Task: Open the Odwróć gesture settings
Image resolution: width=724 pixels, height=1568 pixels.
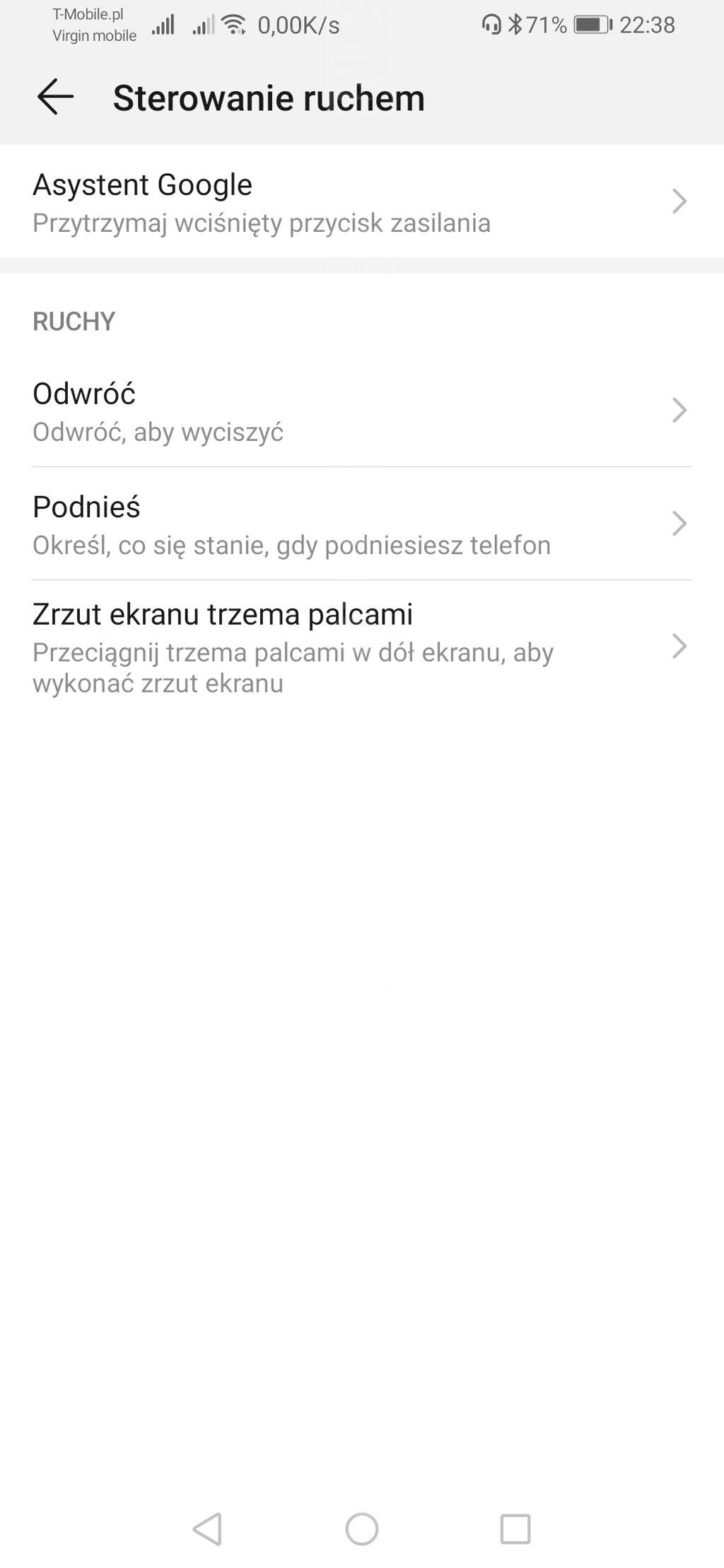Action: pos(361,411)
